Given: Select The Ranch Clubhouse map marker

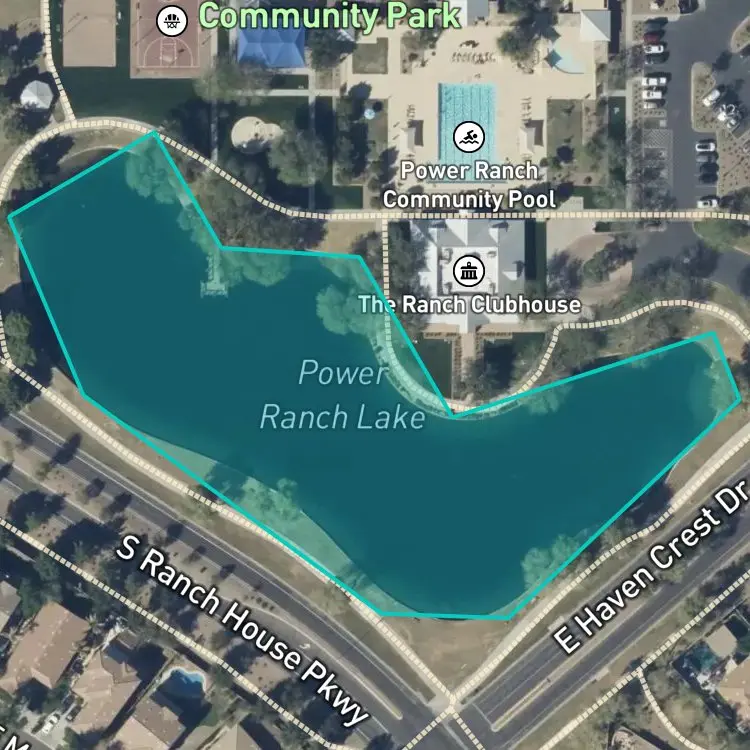Looking at the screenshot, I should [469, 271].
